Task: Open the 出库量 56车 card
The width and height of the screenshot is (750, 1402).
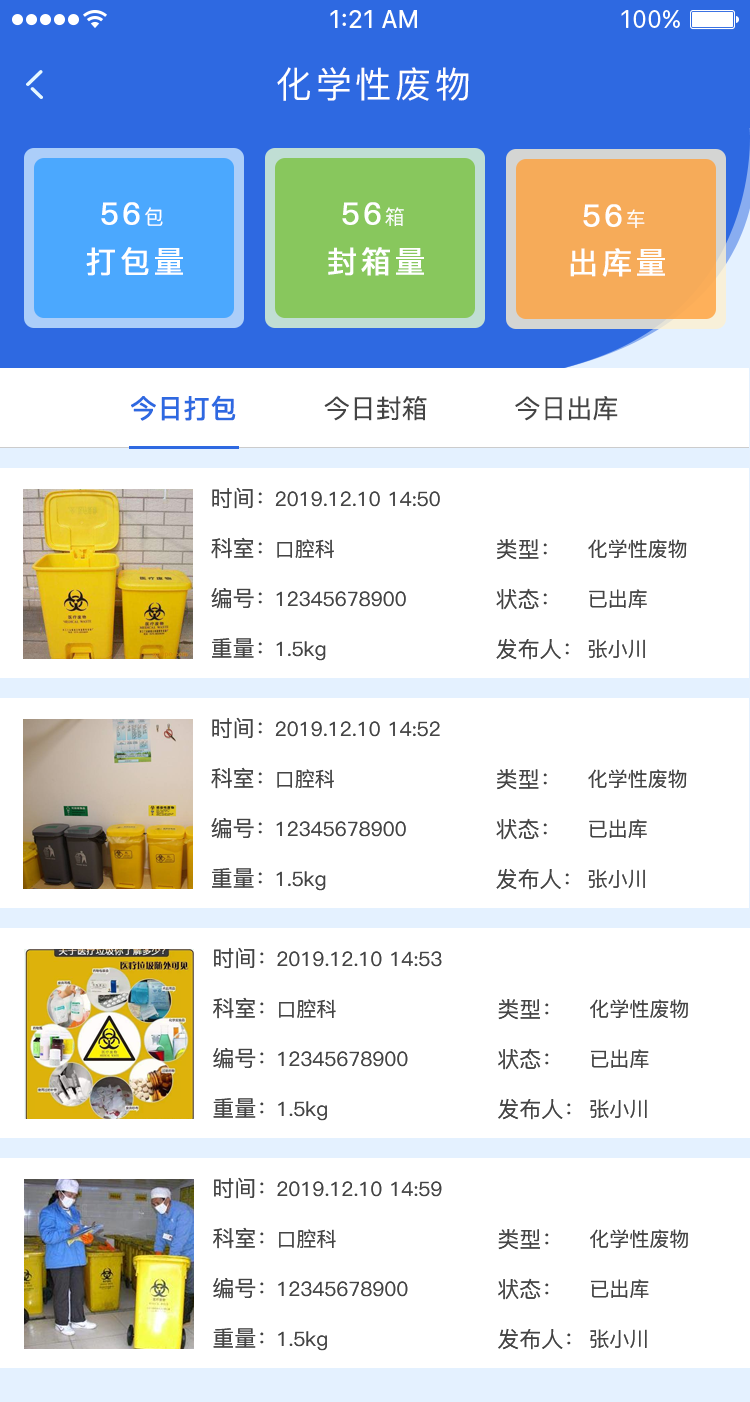Action: [x=616, y=239]
